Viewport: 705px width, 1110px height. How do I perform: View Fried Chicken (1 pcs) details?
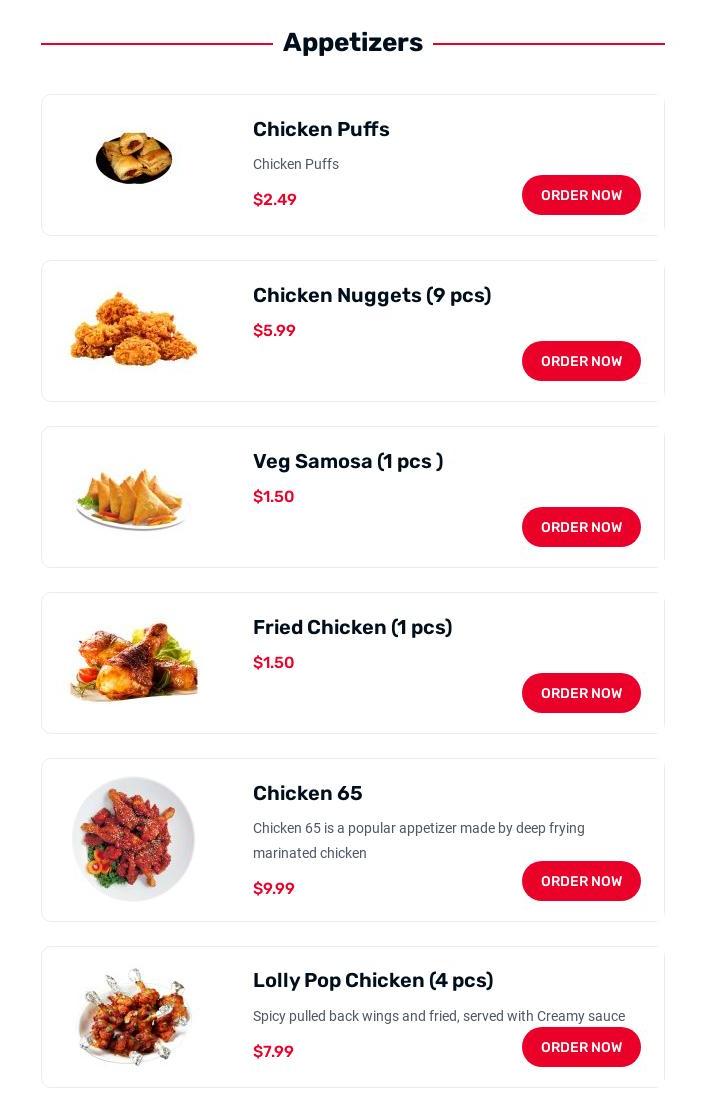pyautogui.click(x=352, y=628)
